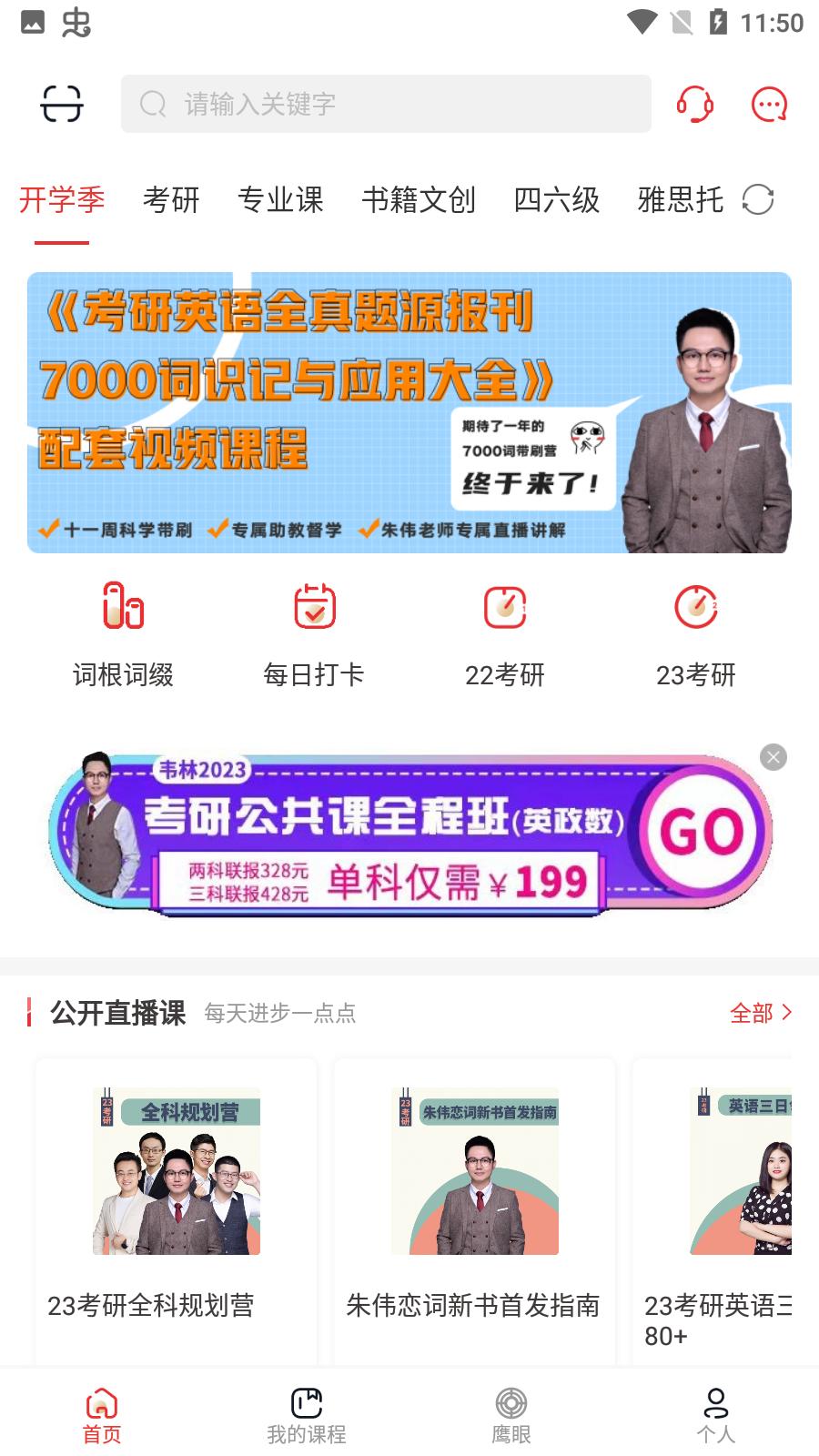Go to the 四六级 tab
Image resolution: width=819 pixels, height=1456 pixels.
pyautogui.click(x=557, y=199)
